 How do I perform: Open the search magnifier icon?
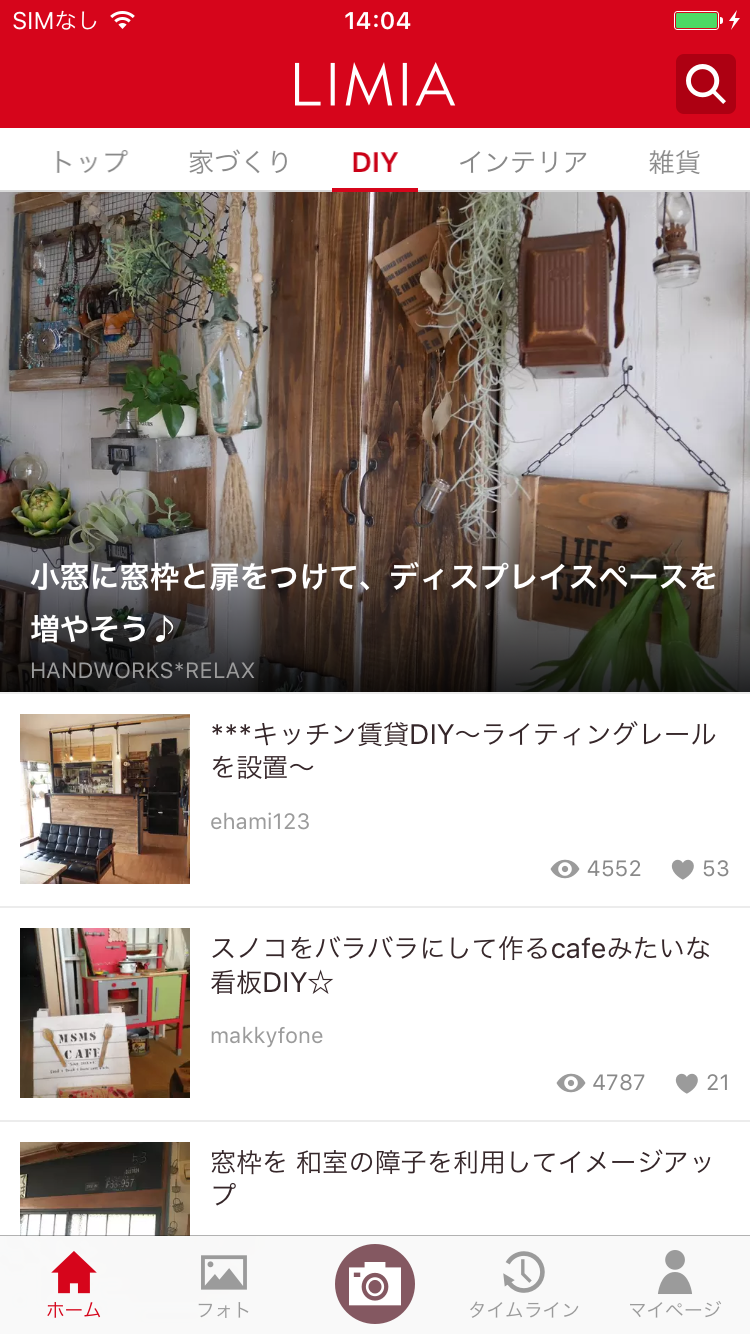coord(706,84)
